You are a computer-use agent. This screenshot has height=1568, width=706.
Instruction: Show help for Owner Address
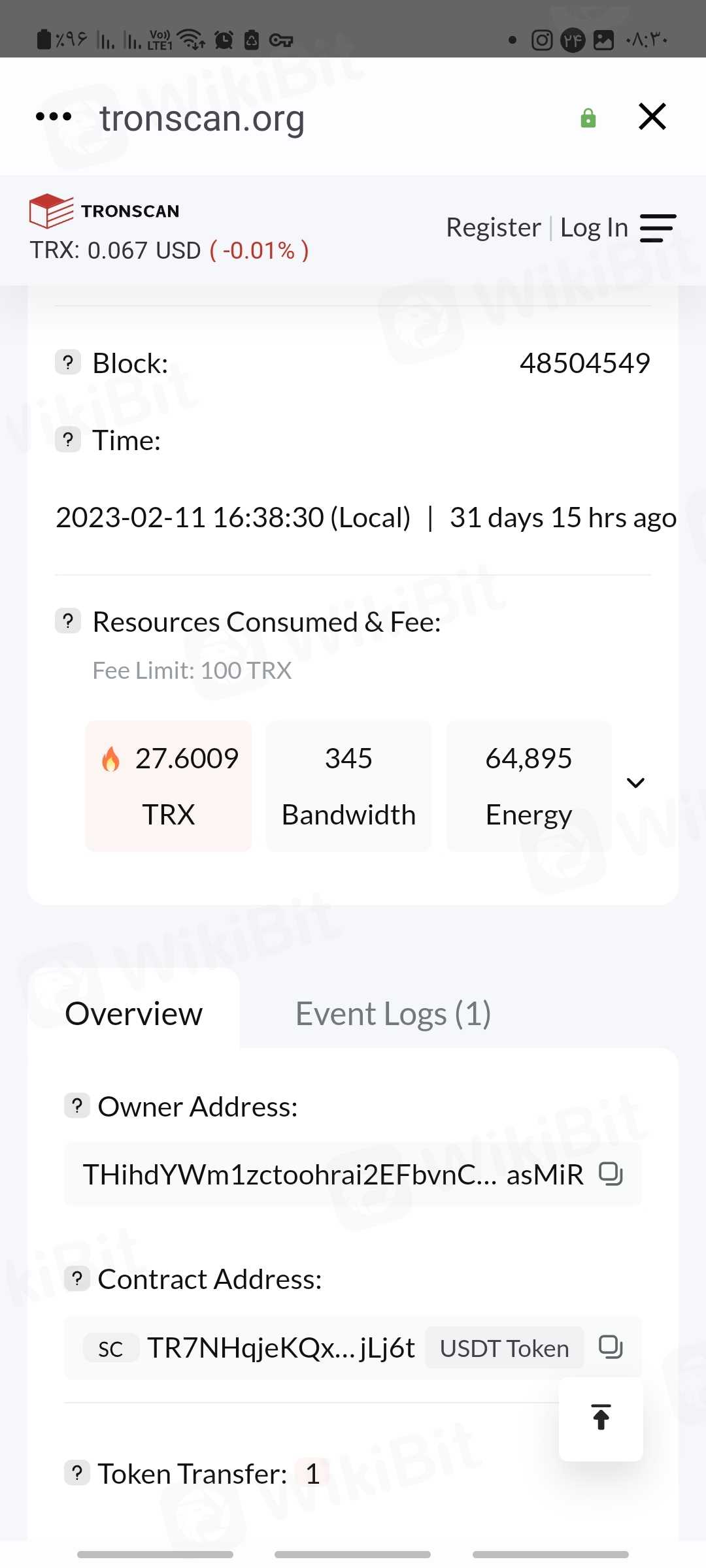[77, 1105]
